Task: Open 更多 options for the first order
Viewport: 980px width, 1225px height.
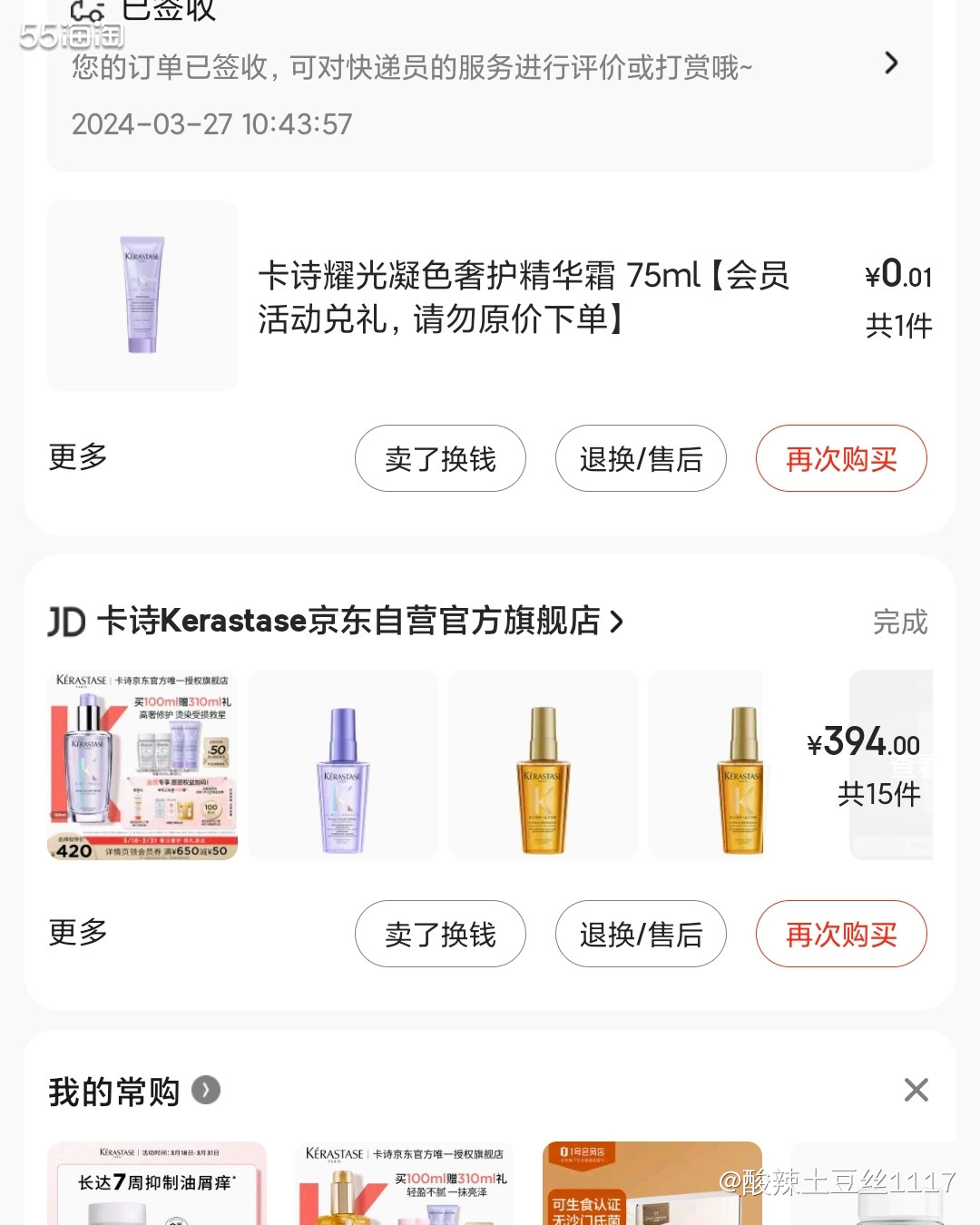Action: 76,459
